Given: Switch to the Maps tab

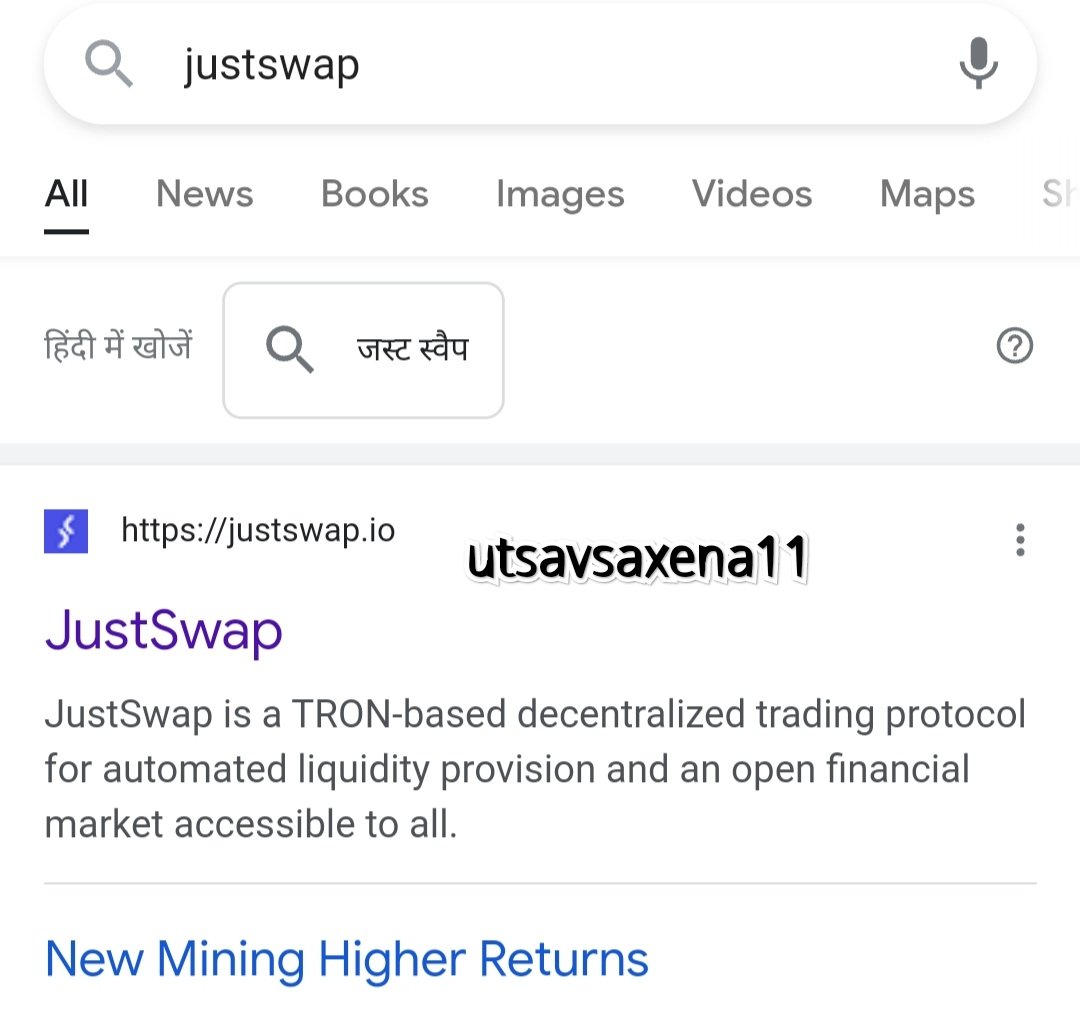Looking at the screenshot, I should click(x=927, y=194).
